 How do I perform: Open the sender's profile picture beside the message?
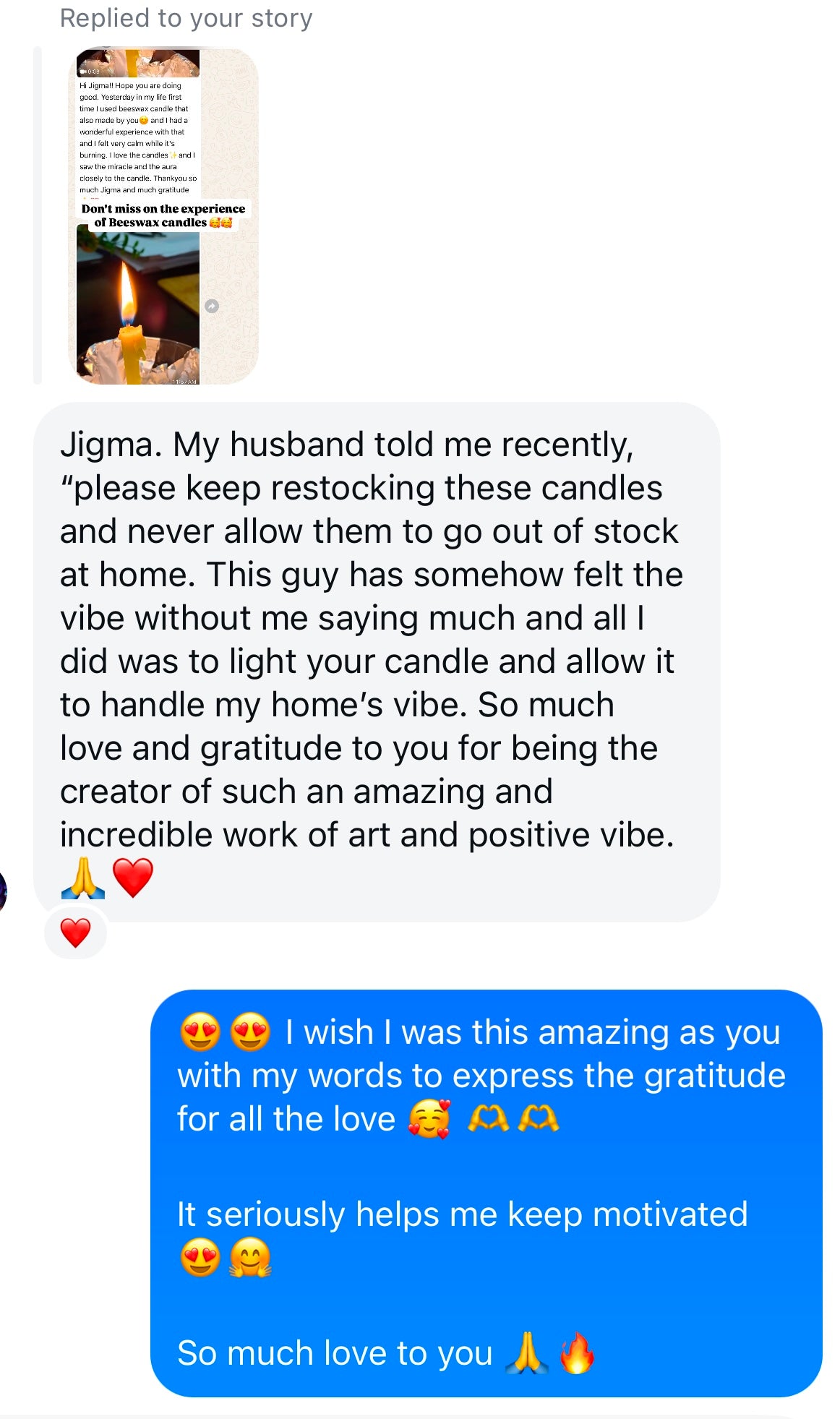tap(3, 891)
